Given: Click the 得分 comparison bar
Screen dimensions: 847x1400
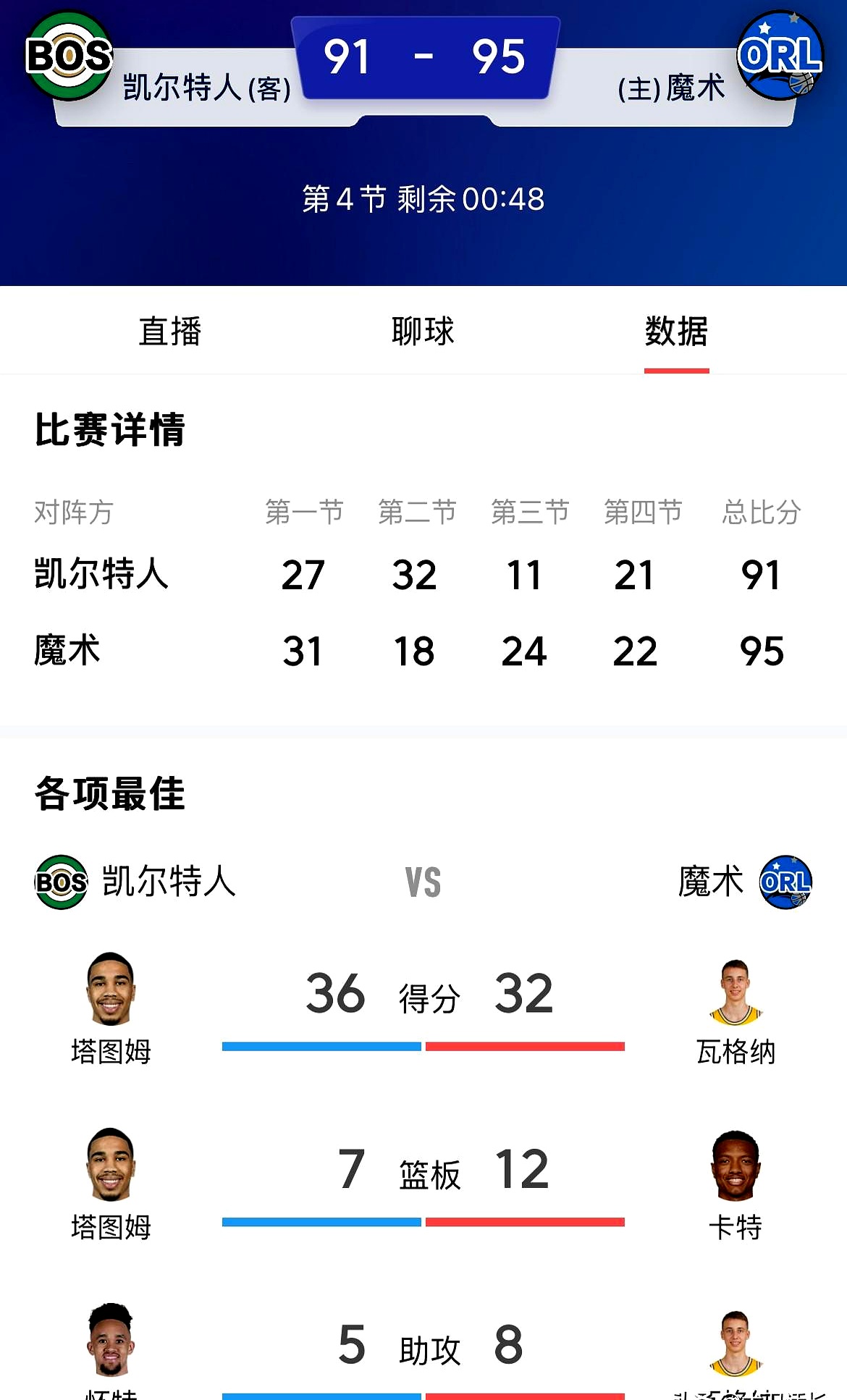Looking at the screenshot, I should (x=423, y=1046).
